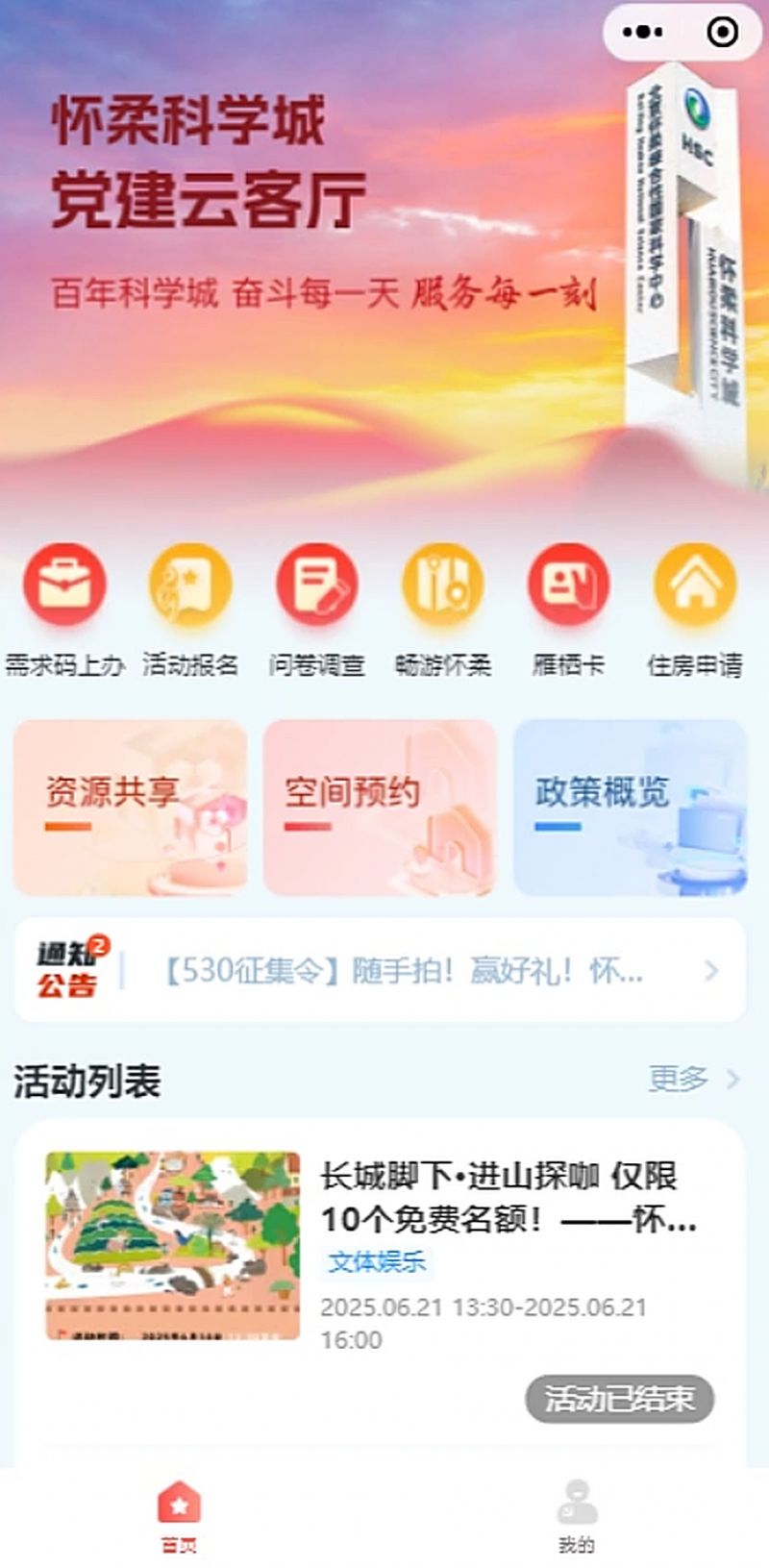The width and height of the screenshot is (769, 1568).
Task: Open the 空间预约 card
Action: click(381, 808)
